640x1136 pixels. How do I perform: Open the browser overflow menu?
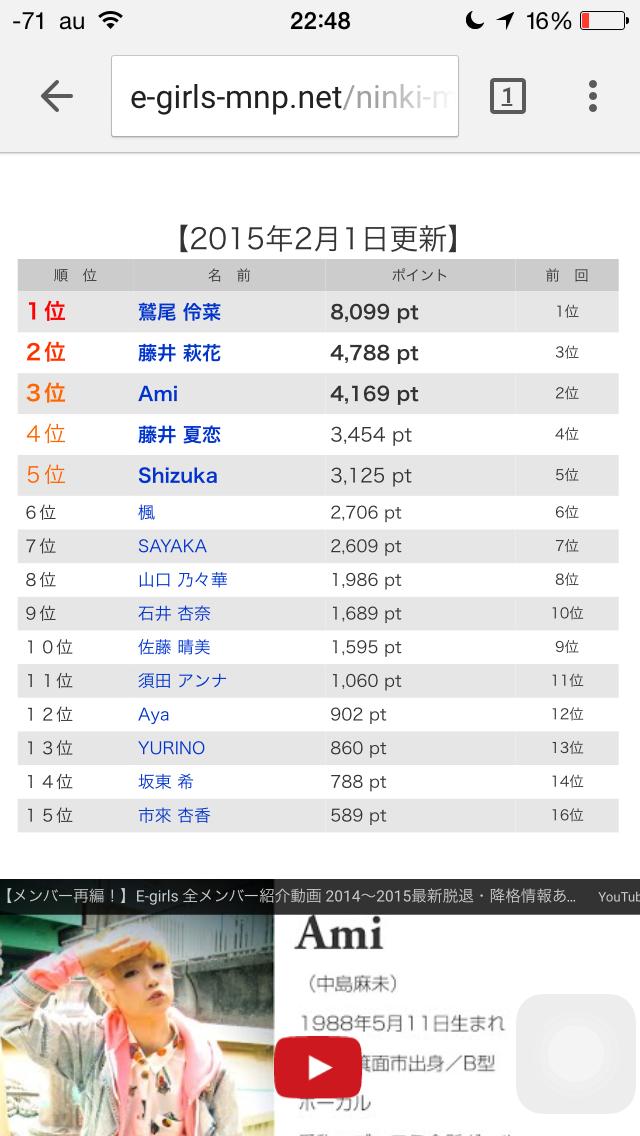coord(592,96)
